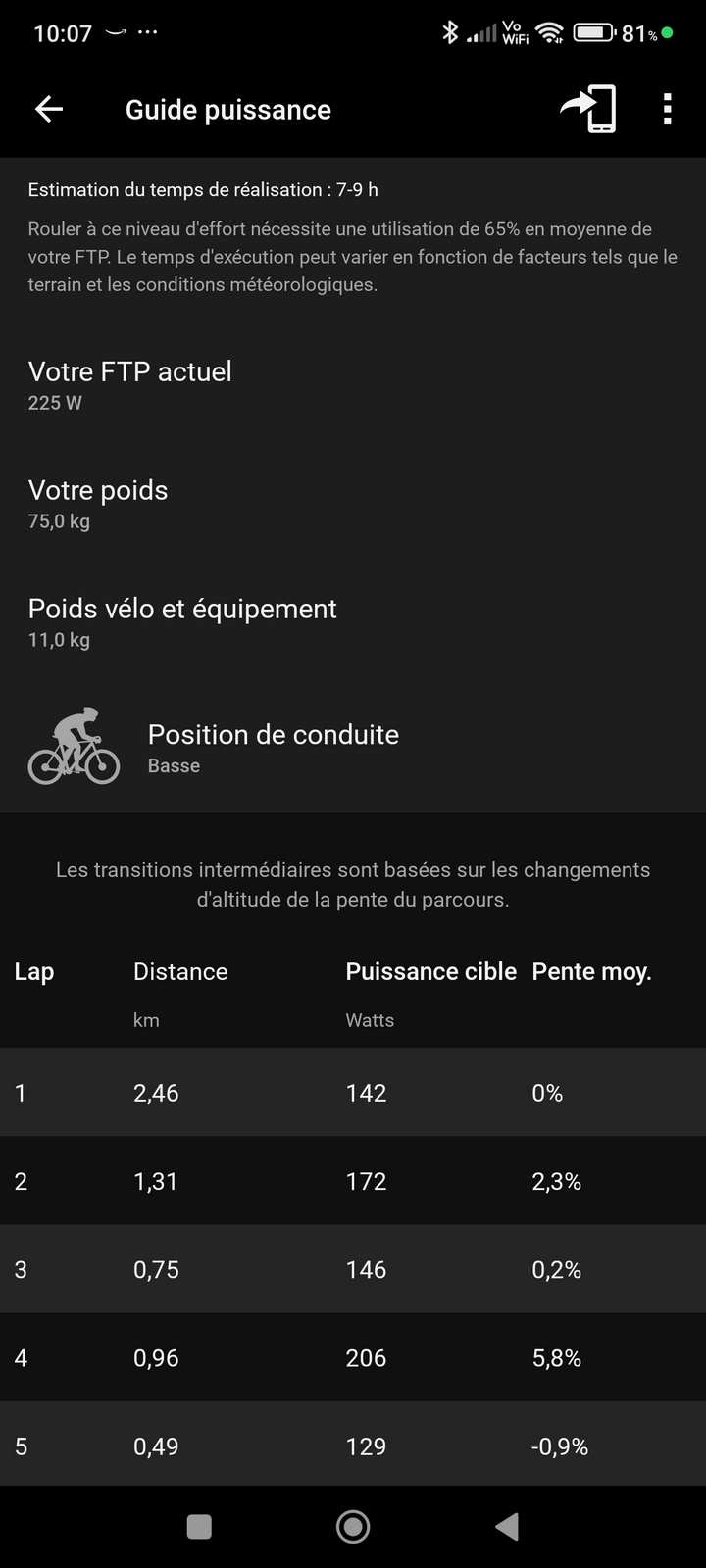Open the three-dot overflow menu
The image size is (706, 1568).
tap(668, 109)
